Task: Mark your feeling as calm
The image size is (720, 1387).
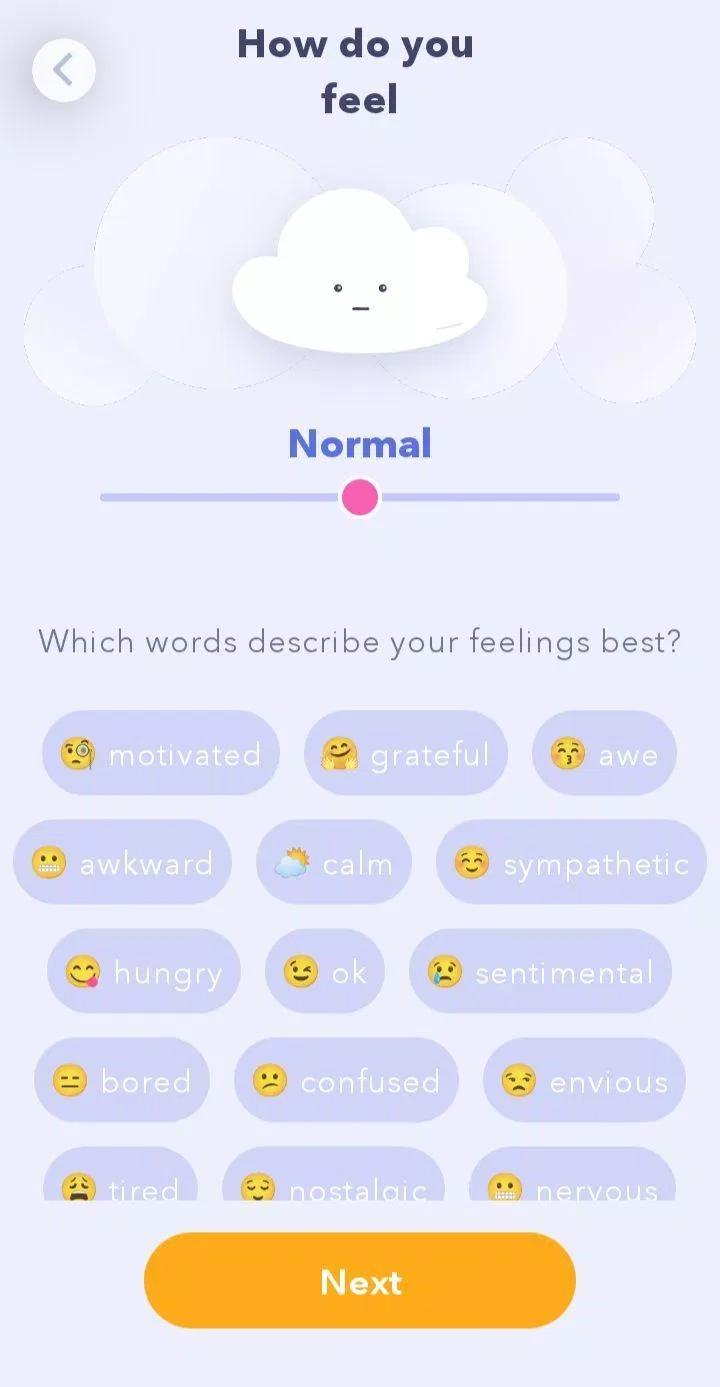Action: [334, 863]
